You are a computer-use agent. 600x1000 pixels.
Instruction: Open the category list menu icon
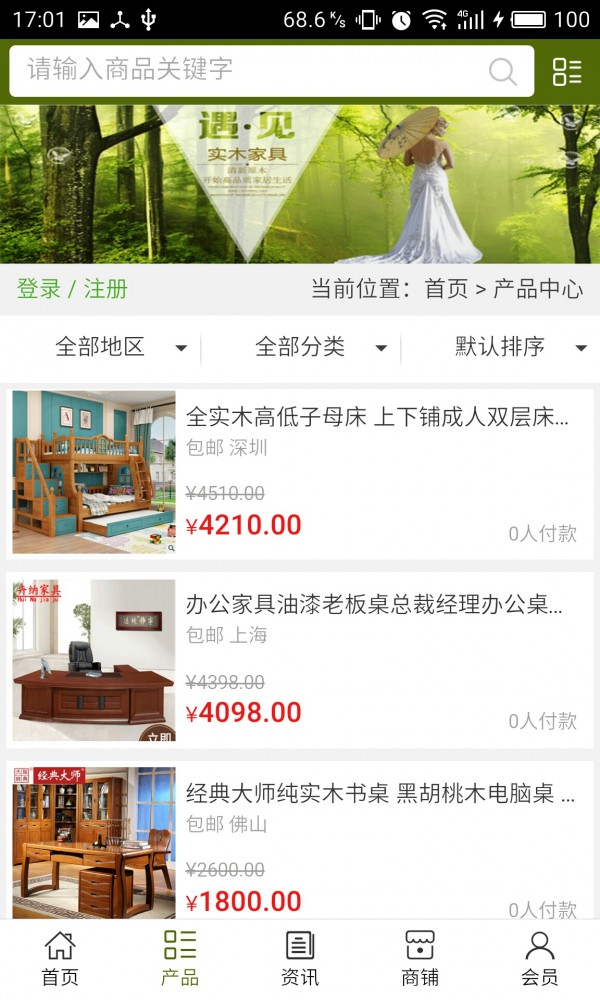tap(567, 71)
